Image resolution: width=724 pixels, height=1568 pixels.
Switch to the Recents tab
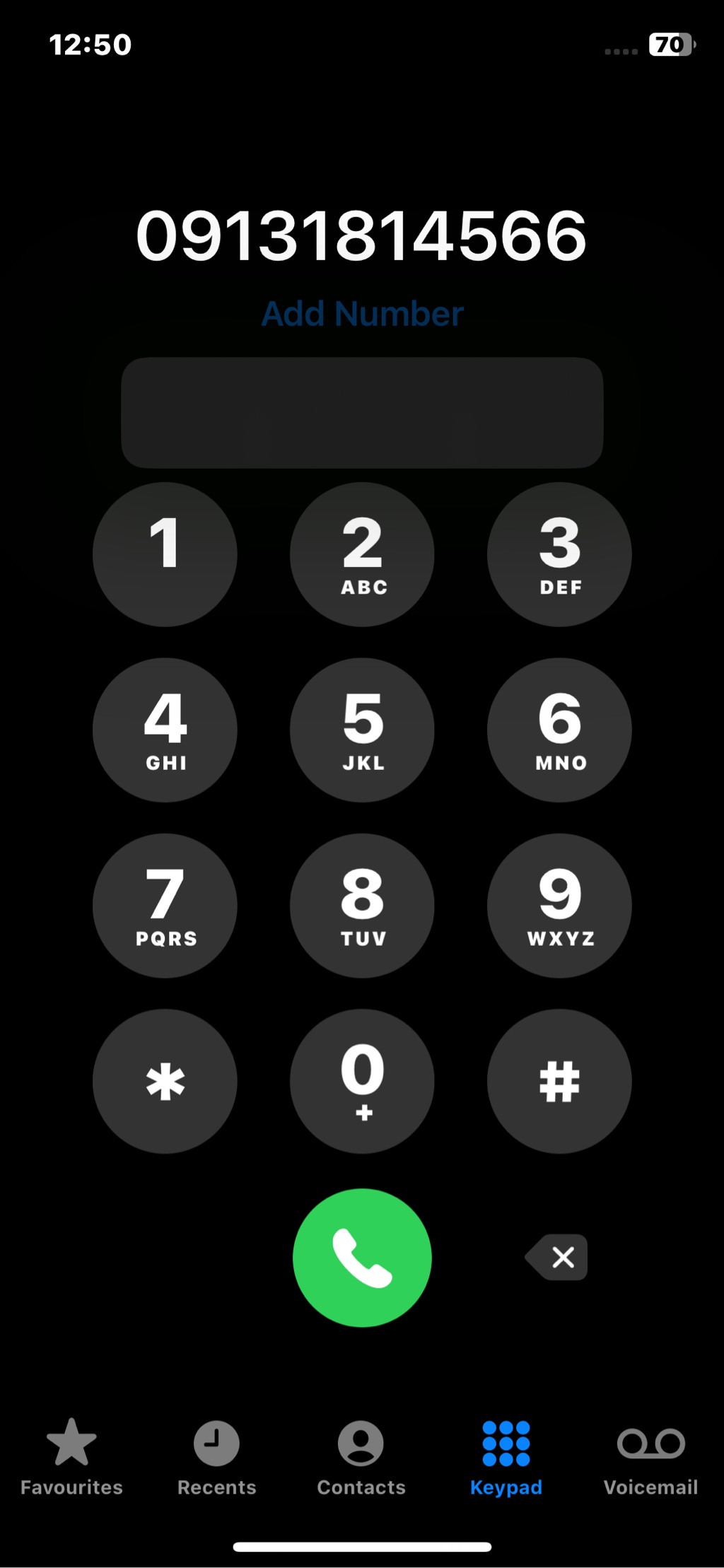(x=216, y=1458)
